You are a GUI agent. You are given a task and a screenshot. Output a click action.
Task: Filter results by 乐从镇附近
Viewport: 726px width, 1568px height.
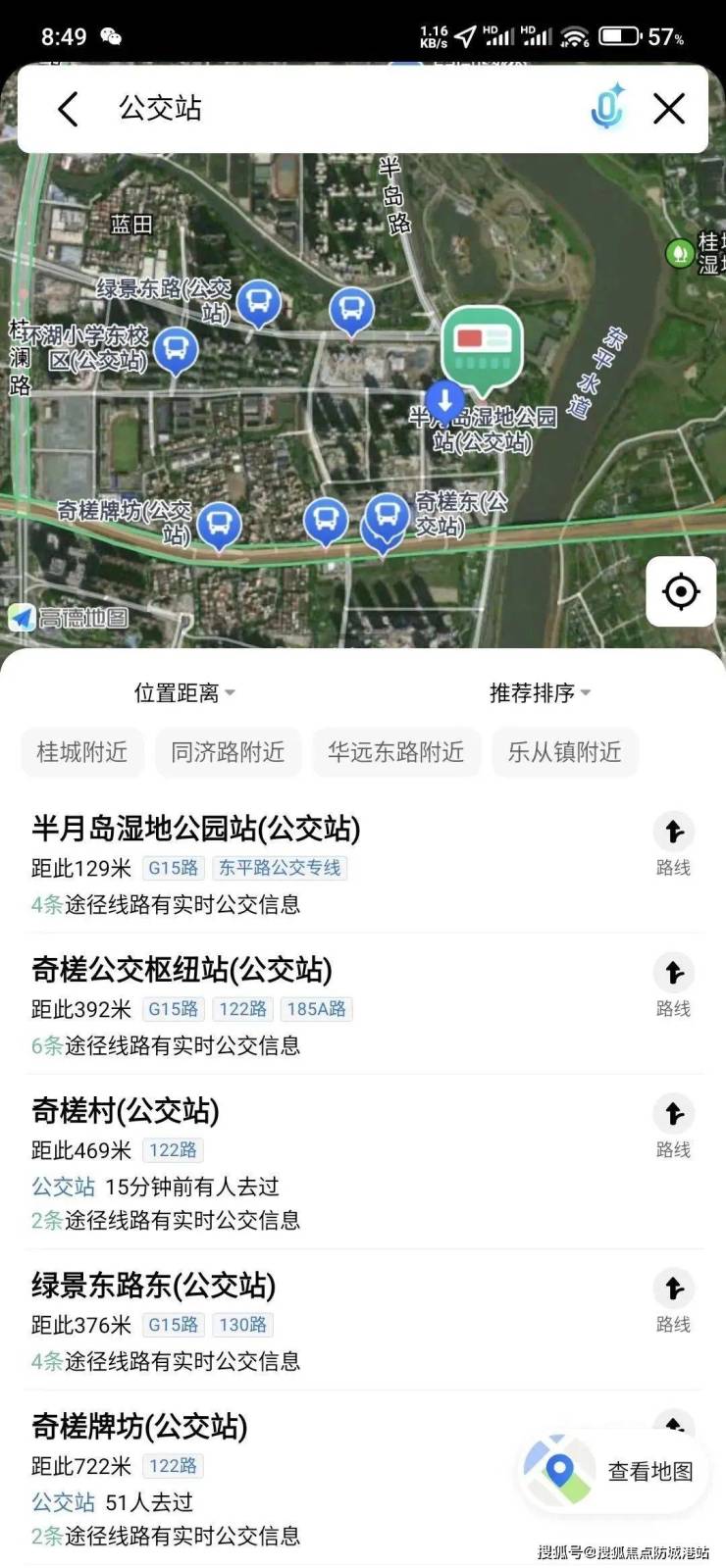[x=564, y=752]
